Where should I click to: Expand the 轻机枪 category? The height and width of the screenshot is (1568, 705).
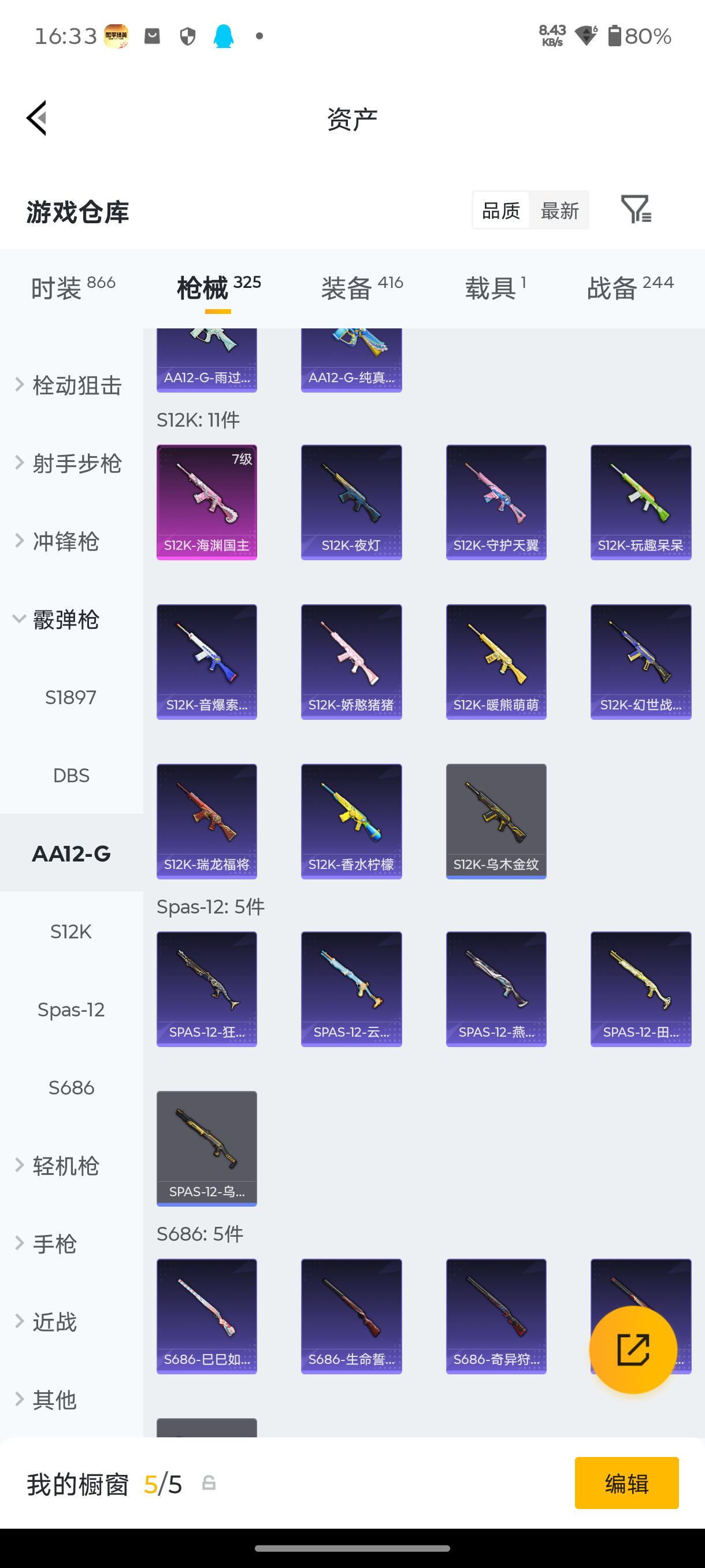tap(65, 1166)
